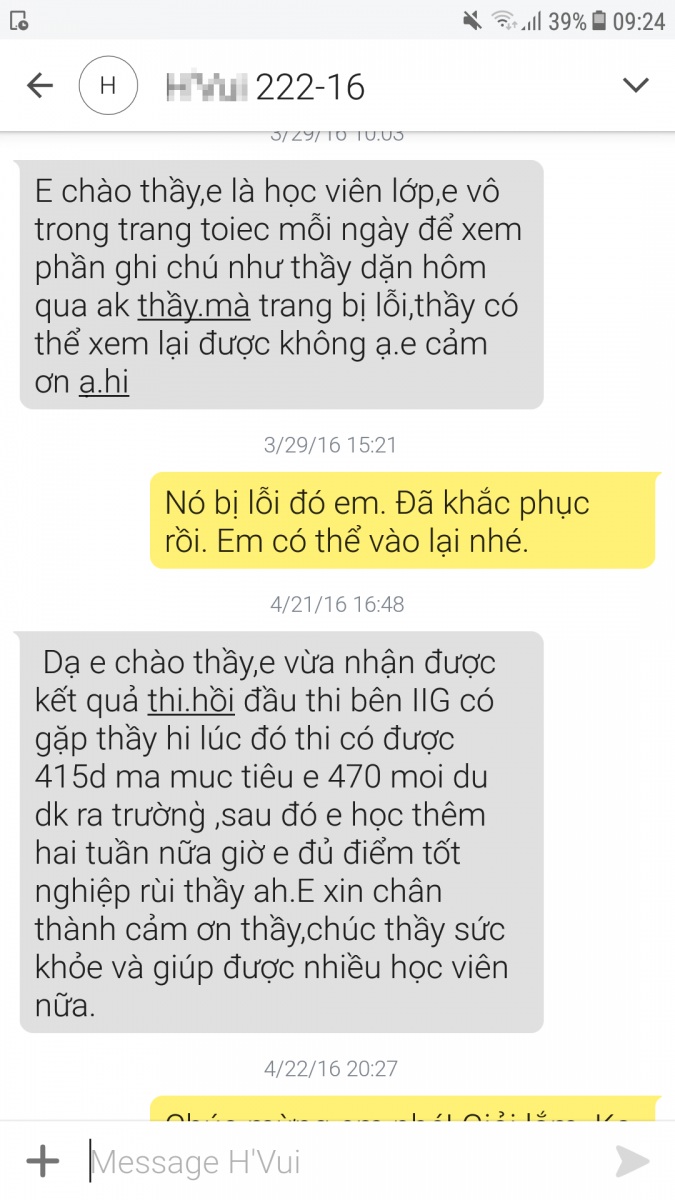
Task: Send the message with the arrow icon
Action: coord(632,1161)
